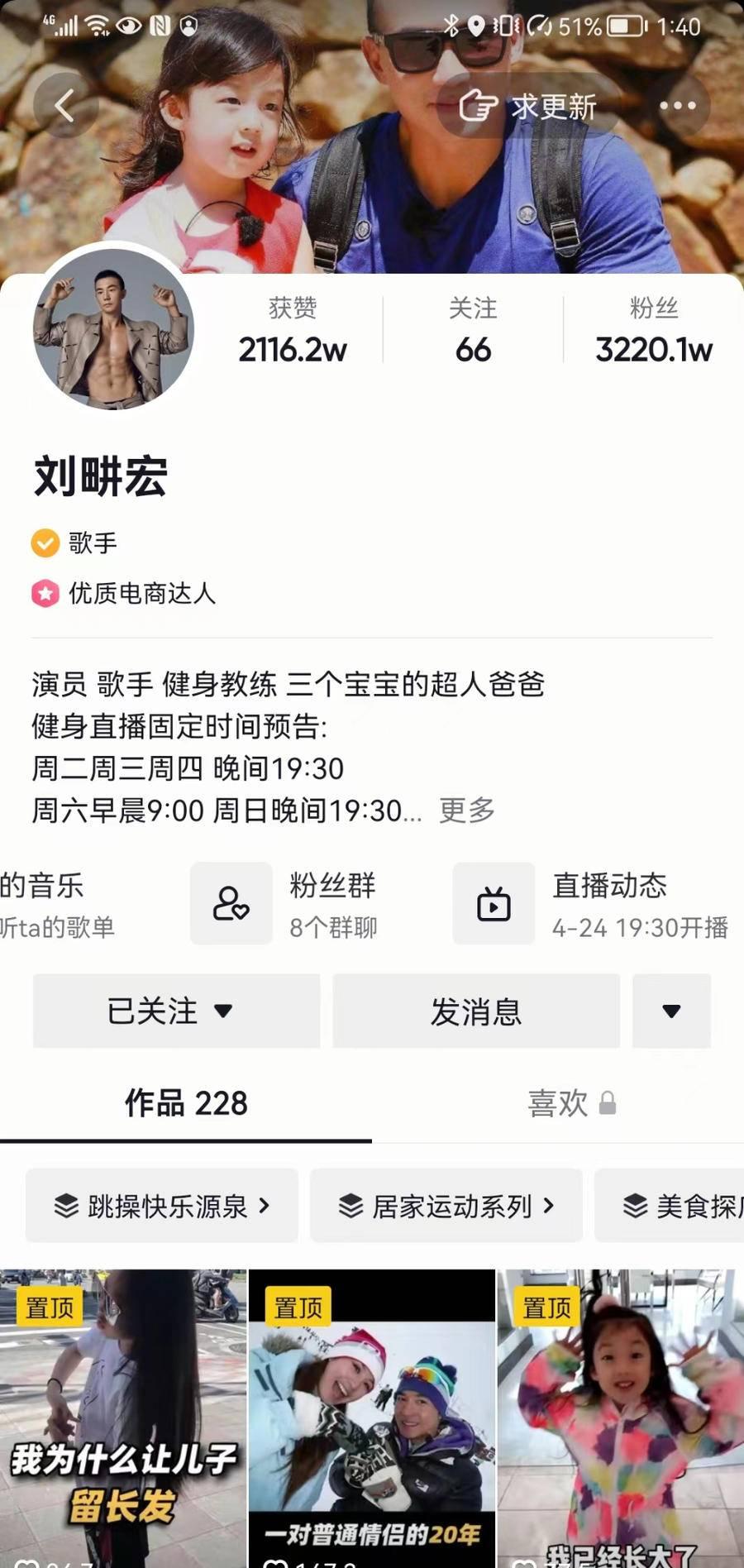744x1568 pixels.
Task: Tap the 已关注 following dropdown
Action: pos(176,1011)
